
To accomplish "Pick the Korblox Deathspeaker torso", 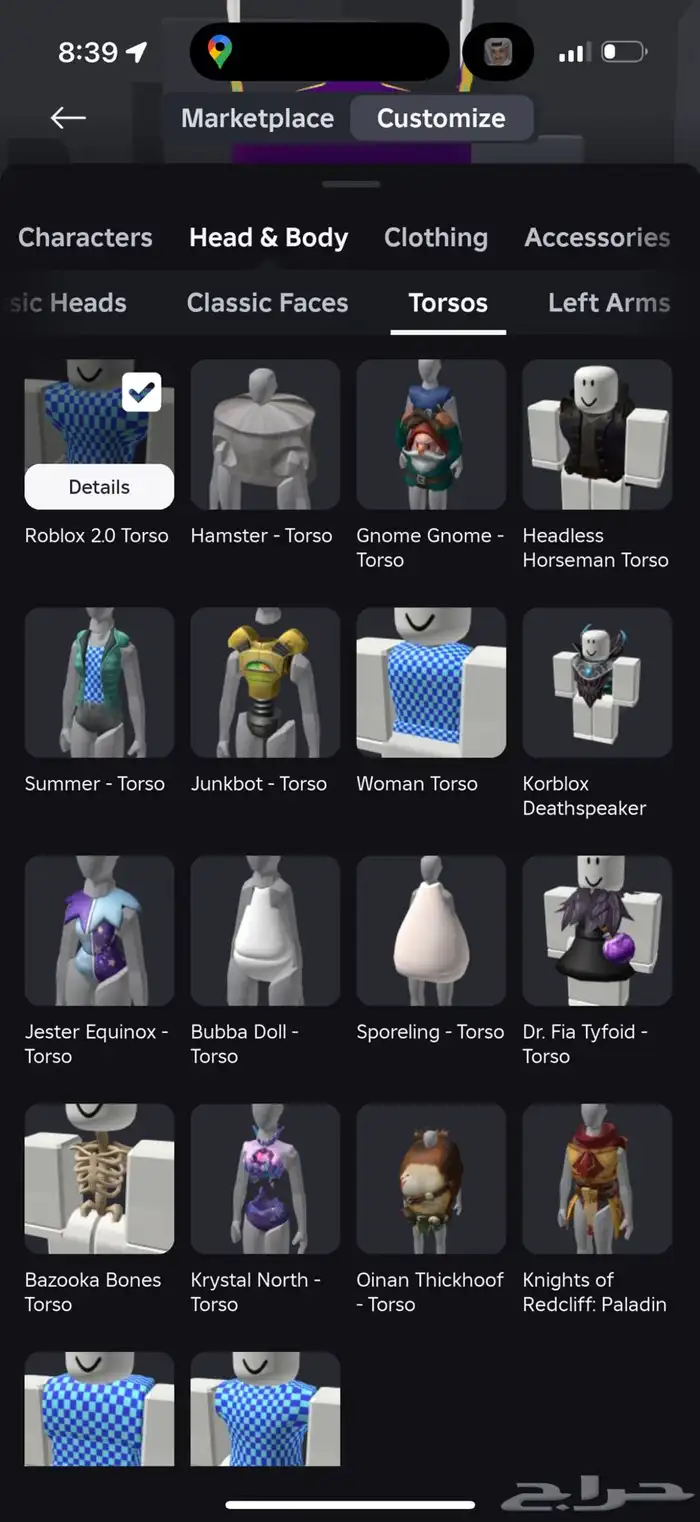I will pyautogui.click(x=597, y=683).
